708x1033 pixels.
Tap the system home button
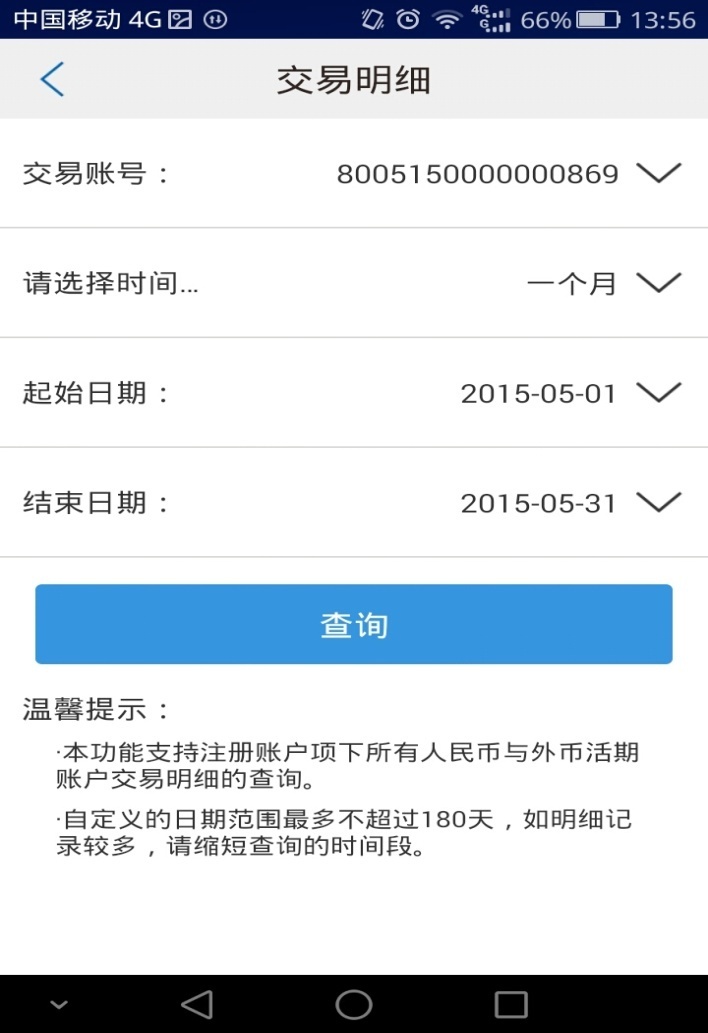click(x=354, y=1004)
